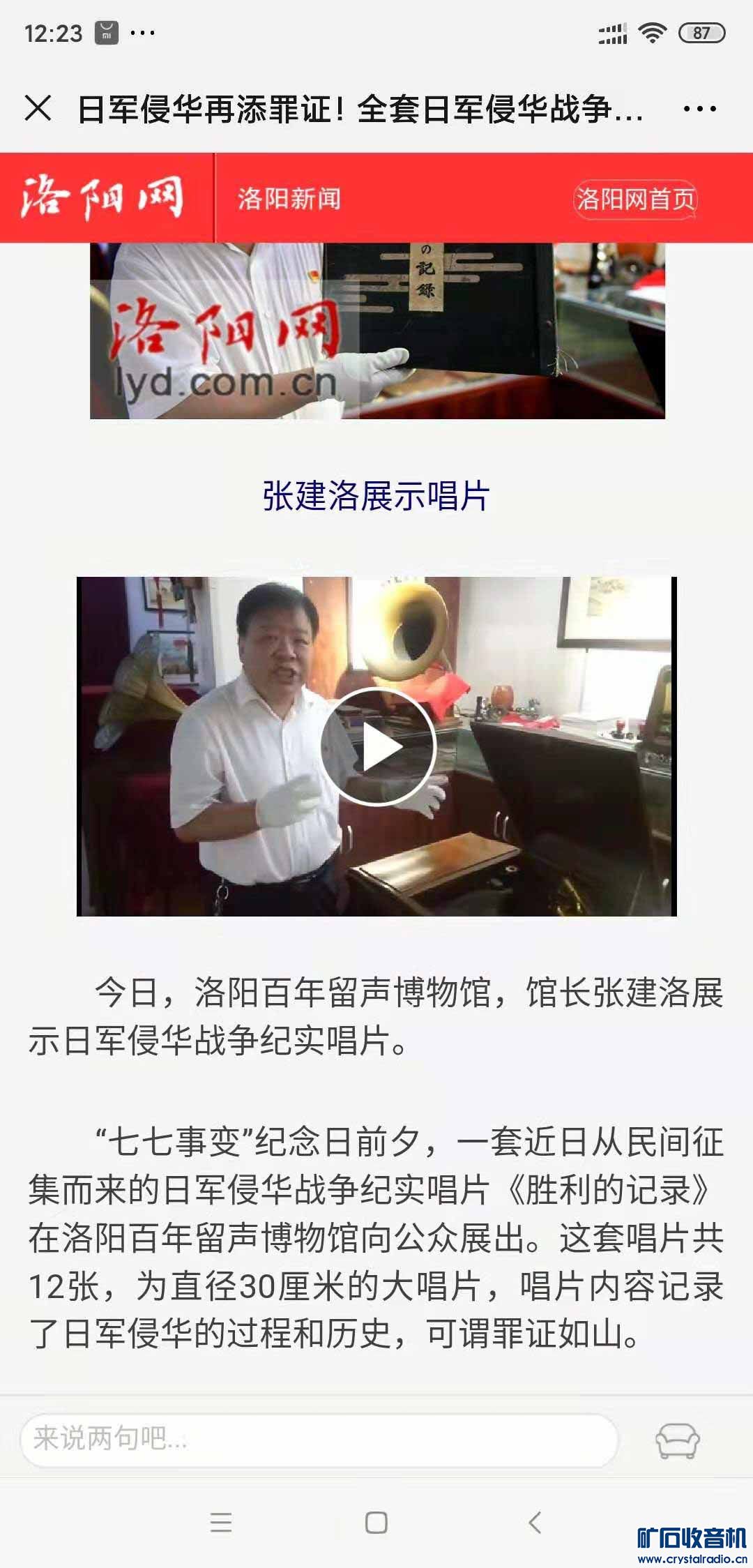Open the sofa comments icon

click(x=677, y=1440)
